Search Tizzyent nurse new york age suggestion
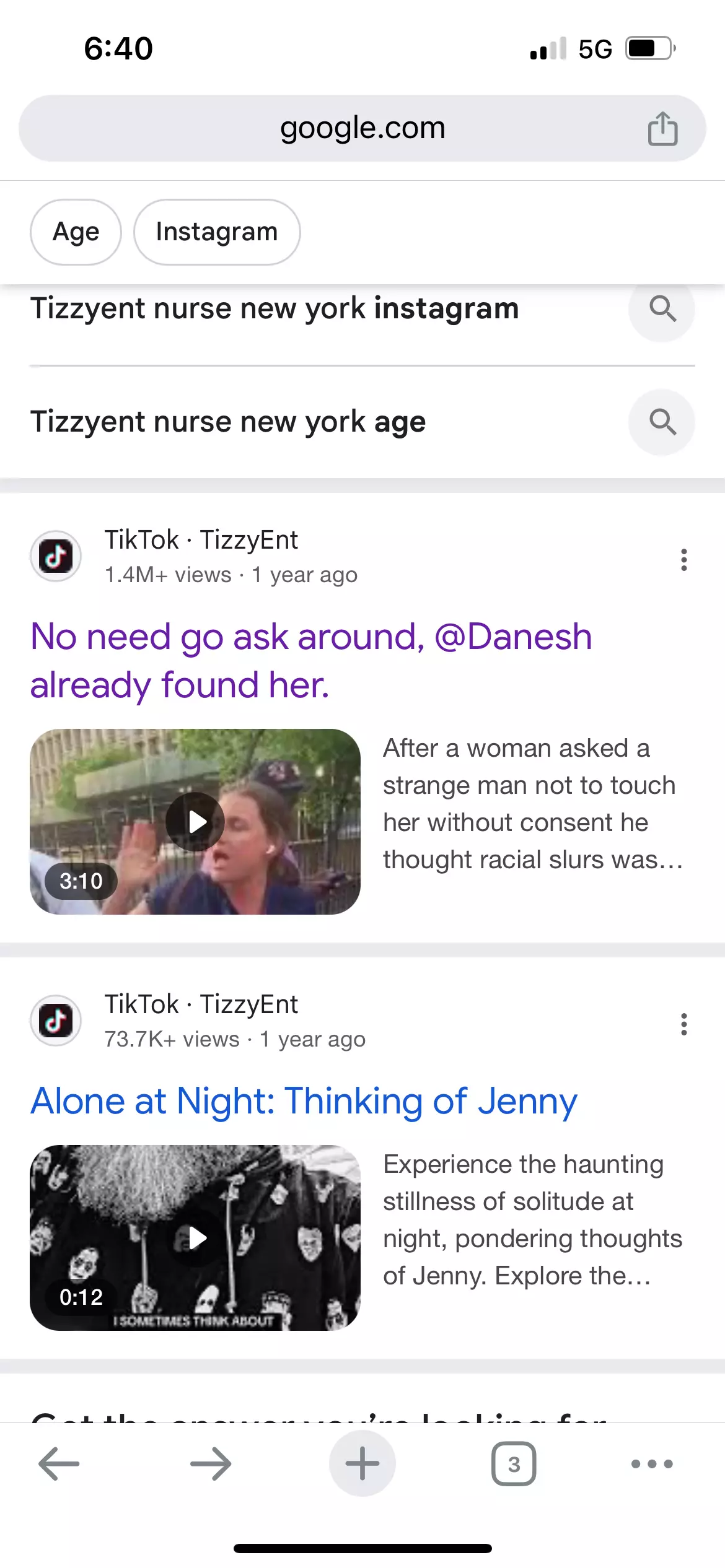725x1568 pixels. [362, 422]
